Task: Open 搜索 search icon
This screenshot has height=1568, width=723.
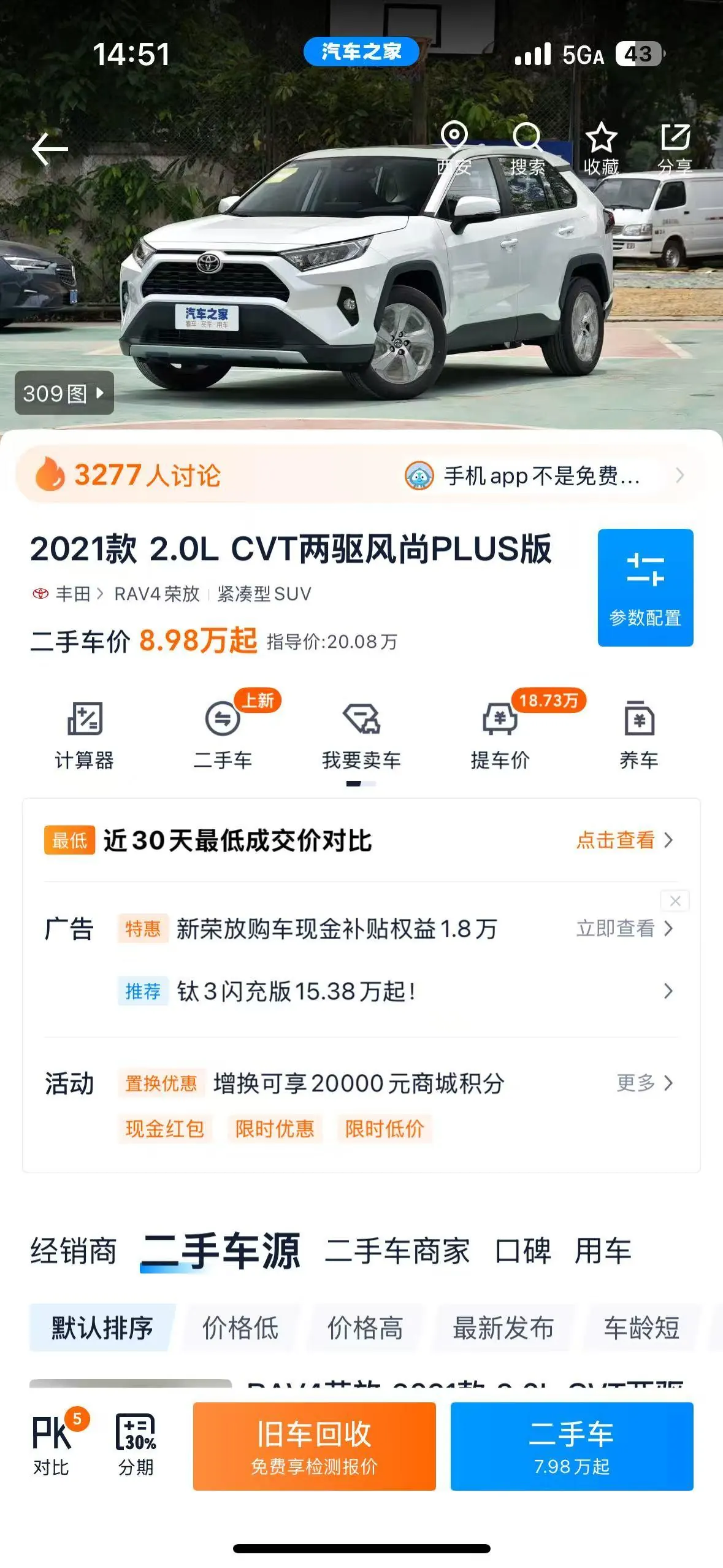Action: pos(527,149)
